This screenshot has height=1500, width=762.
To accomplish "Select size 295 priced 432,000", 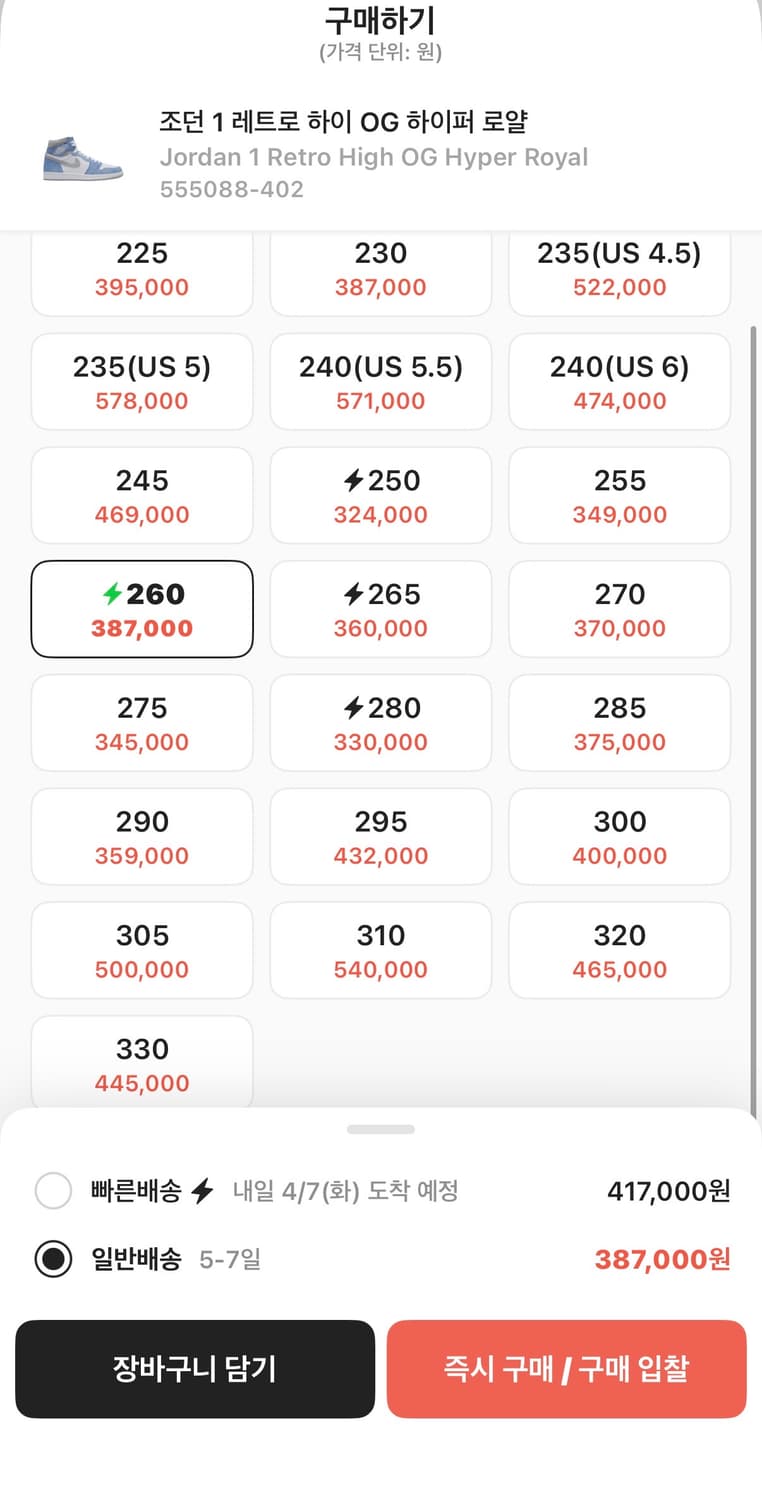I will (380, 836).
